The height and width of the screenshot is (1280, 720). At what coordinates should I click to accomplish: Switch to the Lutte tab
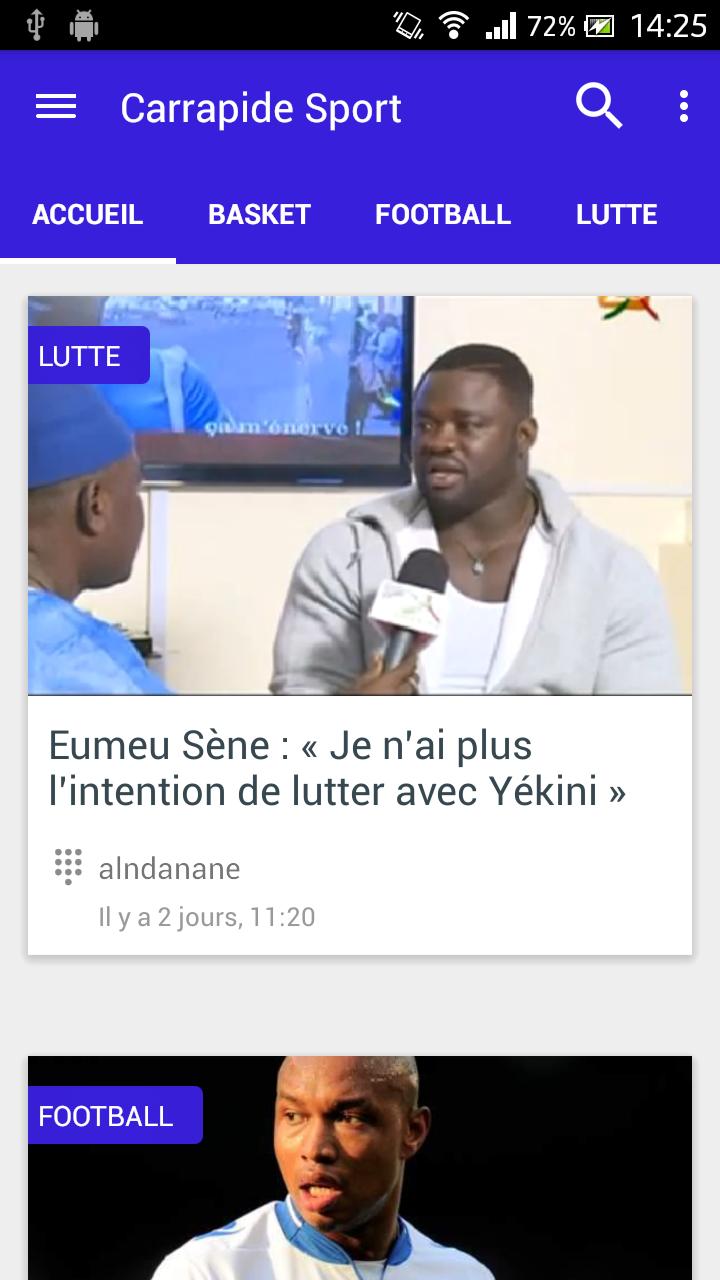(616, 214)
